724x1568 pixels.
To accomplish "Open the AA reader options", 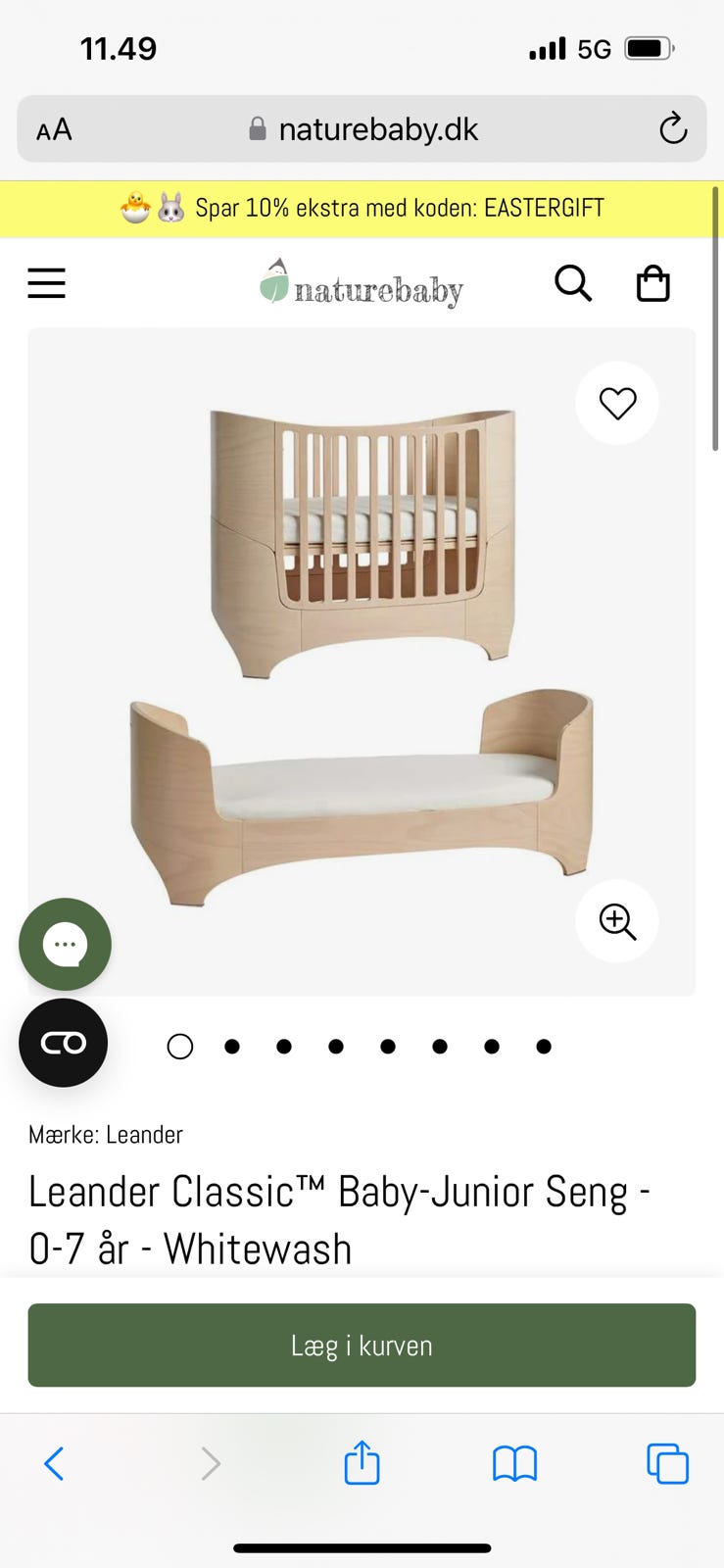I will tap(54, 129).
